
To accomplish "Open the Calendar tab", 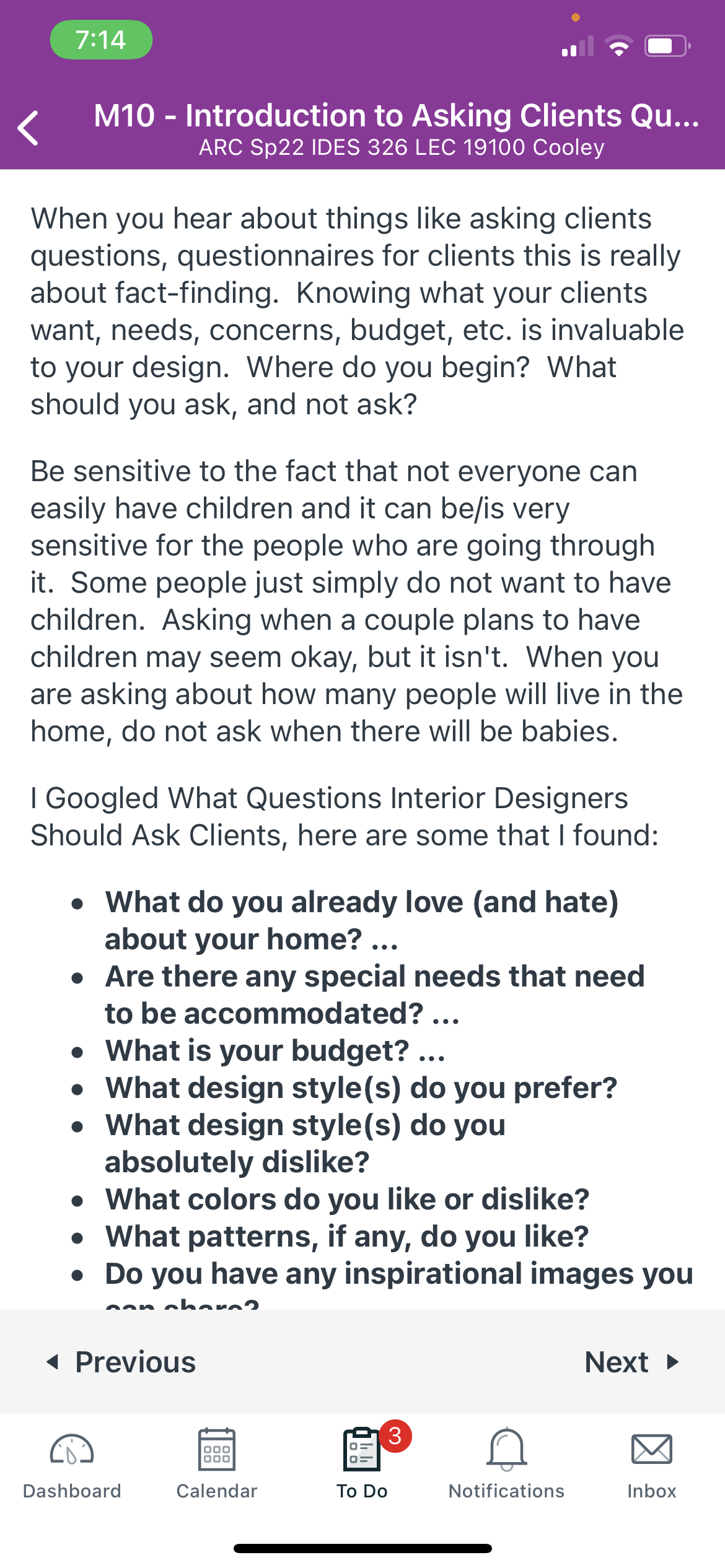I will click(x=217, y=1465).
